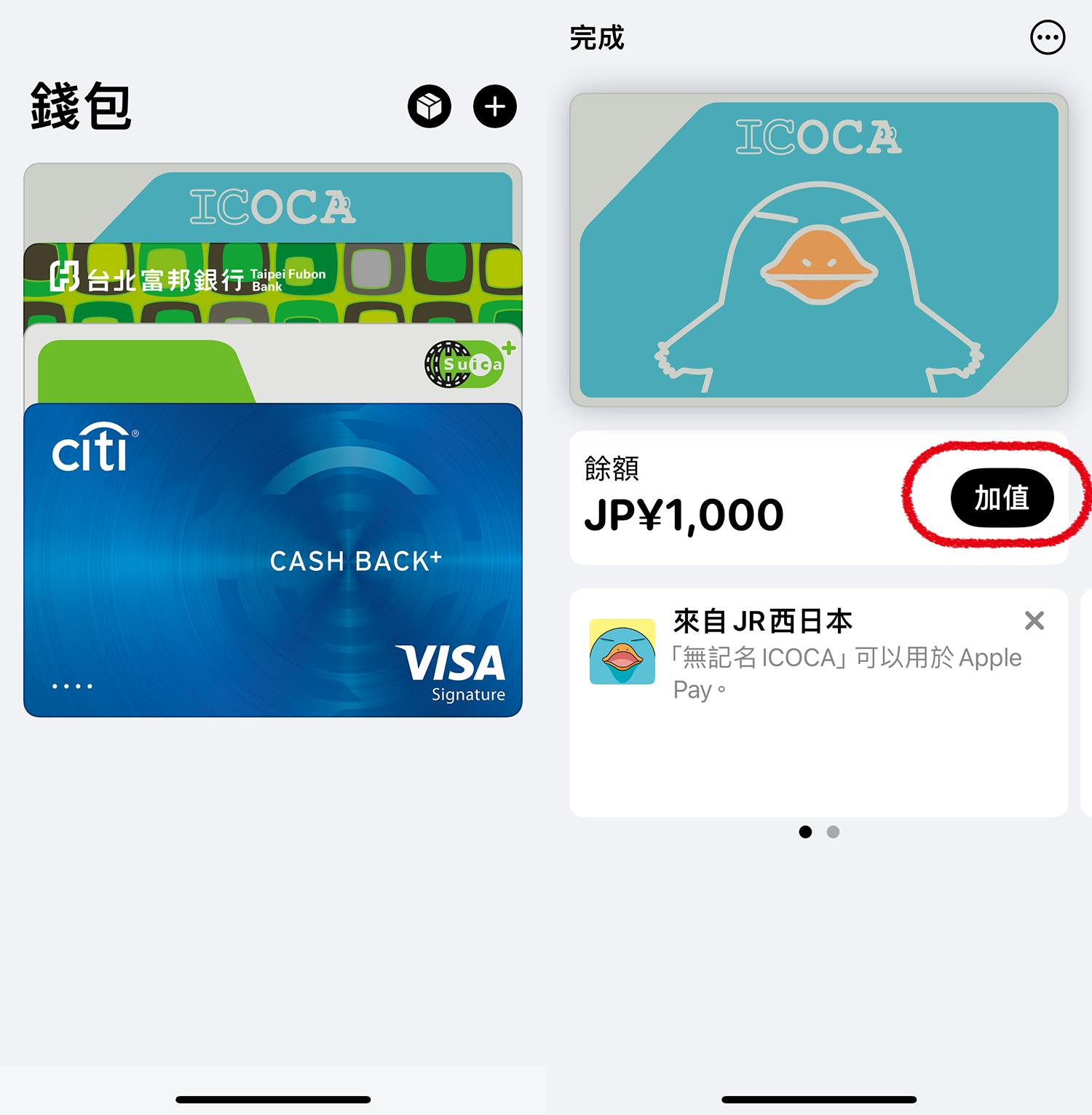Add a new card with the plus button
1092x1115 pixels.
pyautogui.click(x=495, y=107)
